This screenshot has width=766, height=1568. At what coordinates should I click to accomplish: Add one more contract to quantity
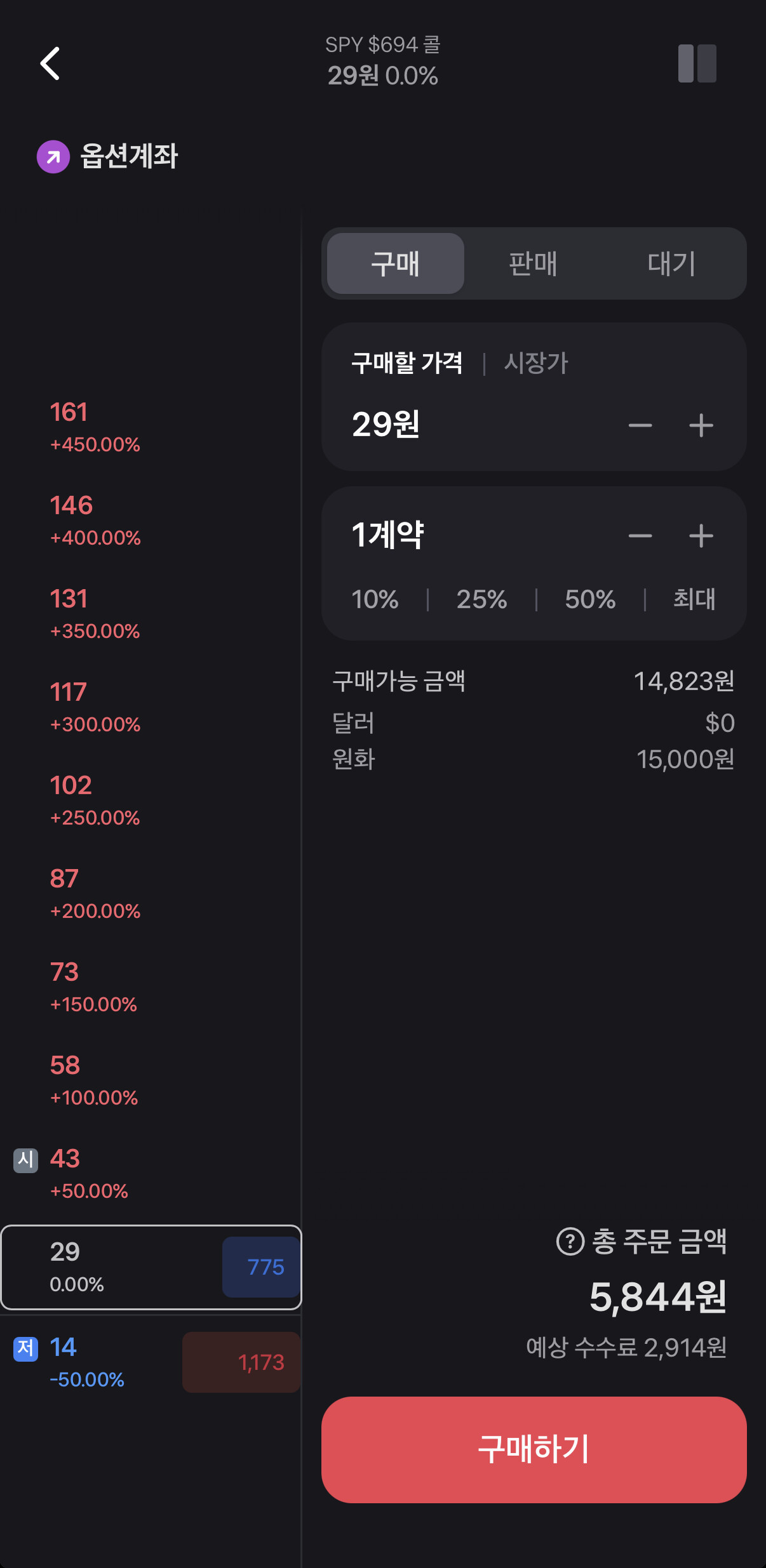(701, 536)
